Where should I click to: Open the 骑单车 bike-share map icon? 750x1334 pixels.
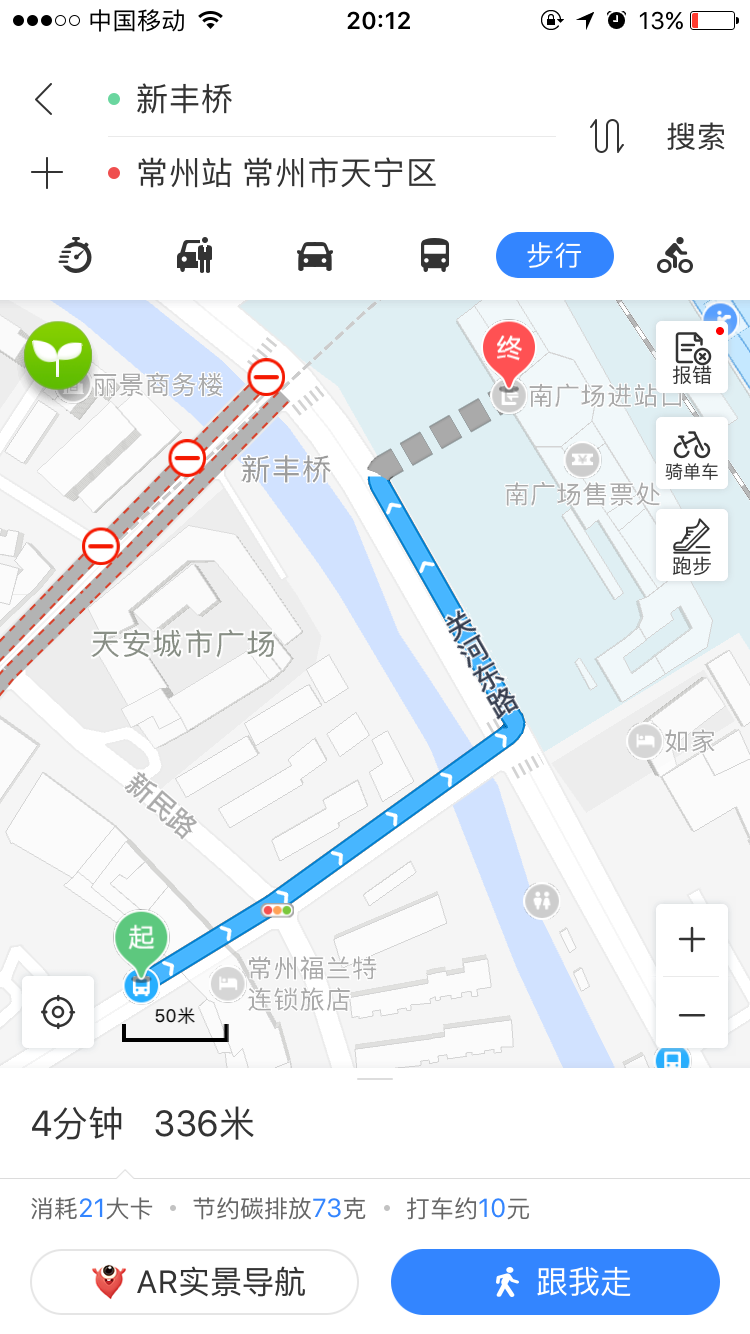pyautogui.click(x=691, y=452)
